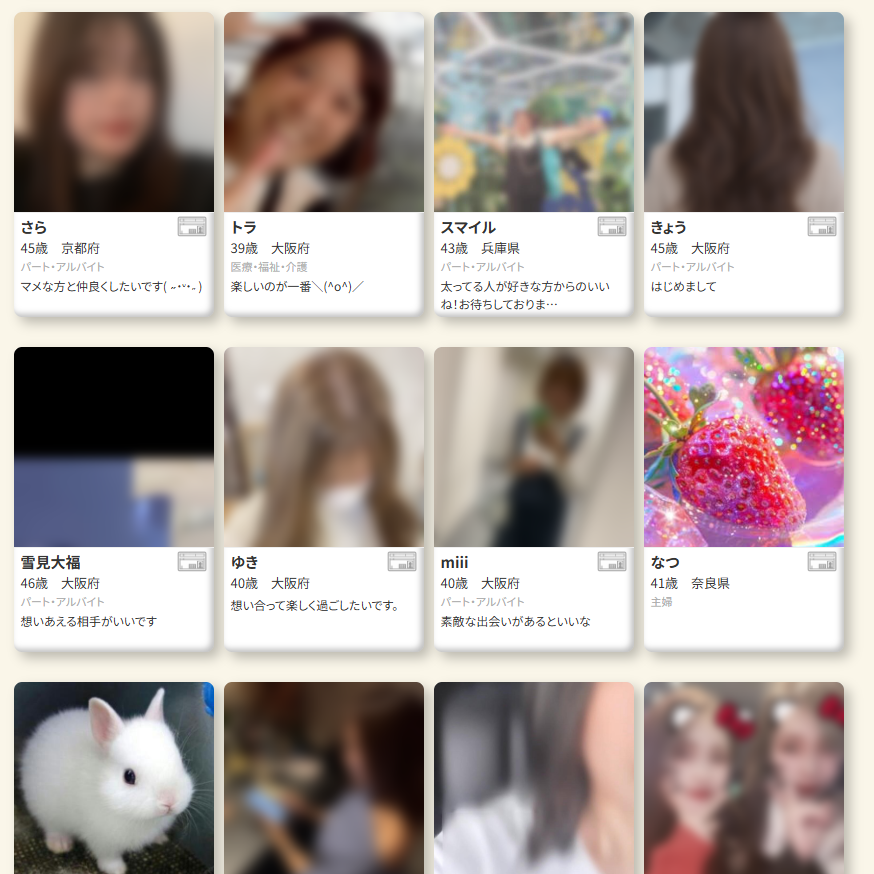Tap the card icon beside さら's name
Viewport: 874px width, 874px height.
192,226
